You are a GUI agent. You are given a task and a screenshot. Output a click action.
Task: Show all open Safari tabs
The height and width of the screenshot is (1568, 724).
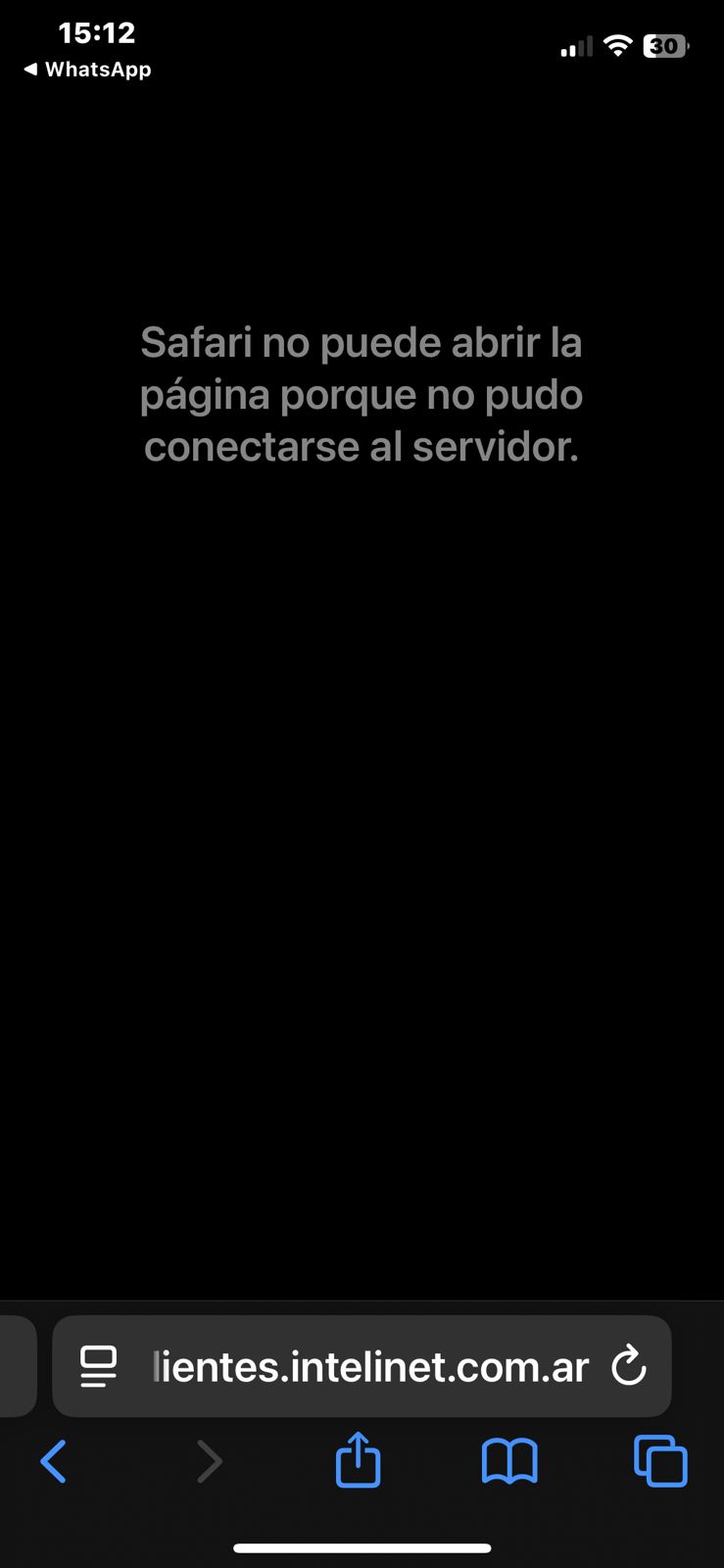click(660, 1461)
